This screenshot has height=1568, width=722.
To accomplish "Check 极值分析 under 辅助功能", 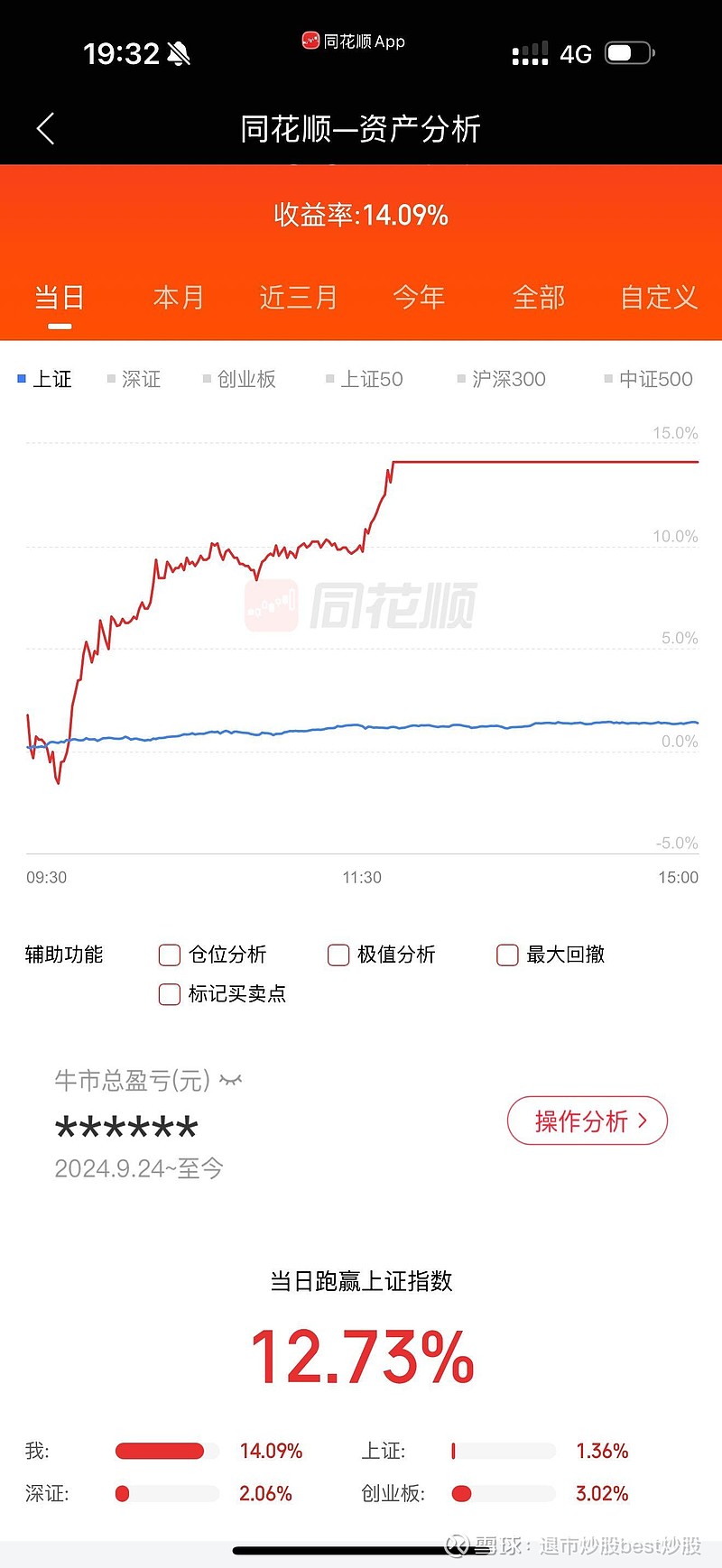I will point(338,955).
